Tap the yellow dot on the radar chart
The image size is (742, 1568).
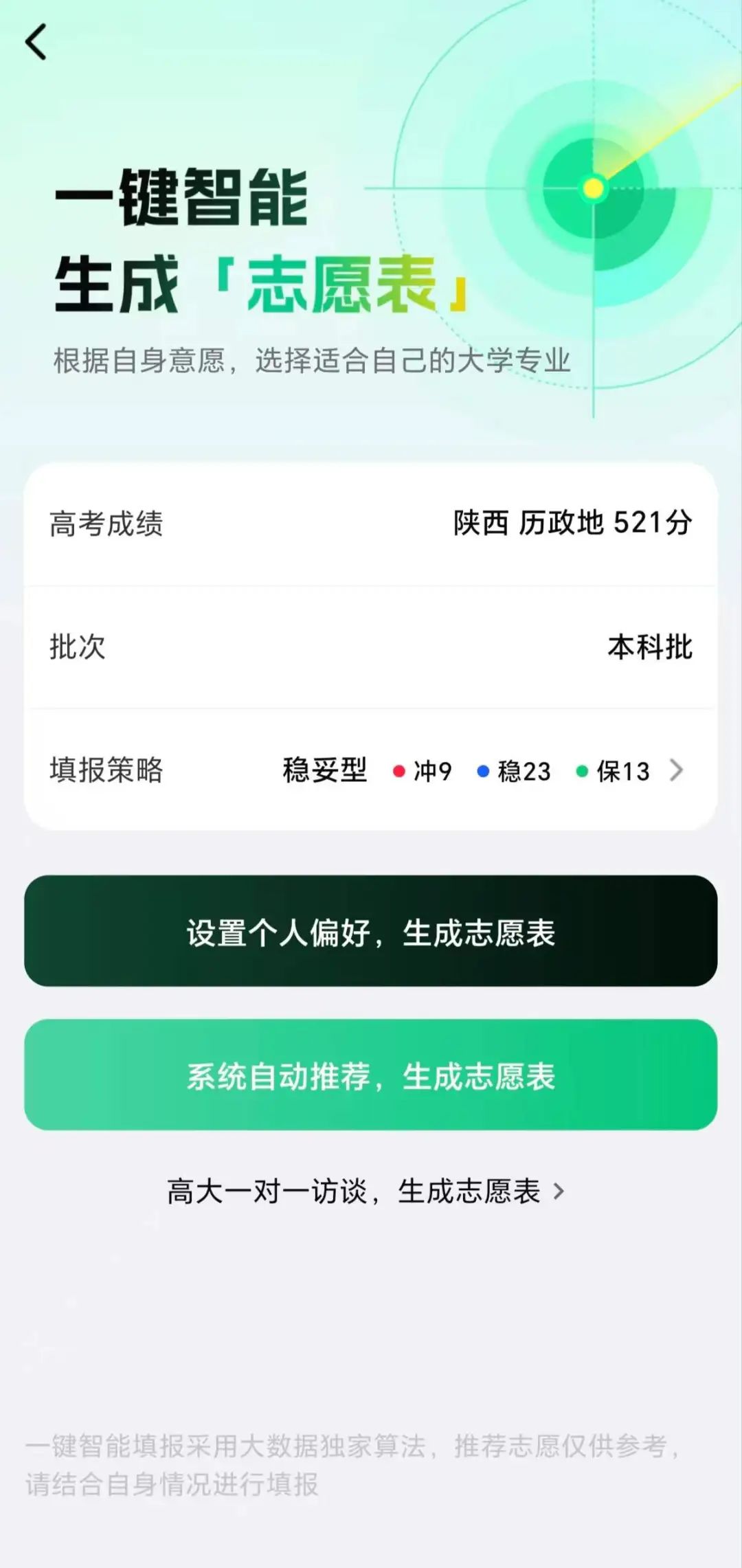(x=594, y=190)
